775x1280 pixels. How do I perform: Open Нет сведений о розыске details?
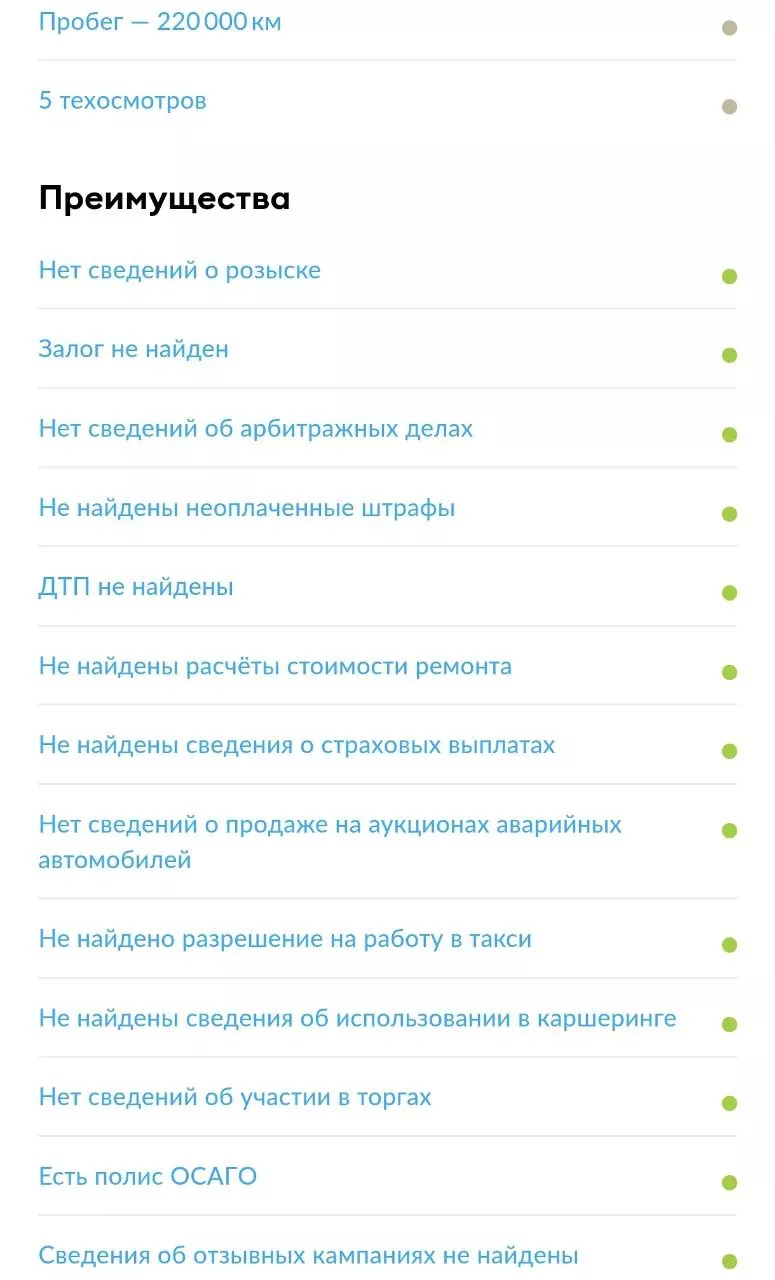(180, 270)
